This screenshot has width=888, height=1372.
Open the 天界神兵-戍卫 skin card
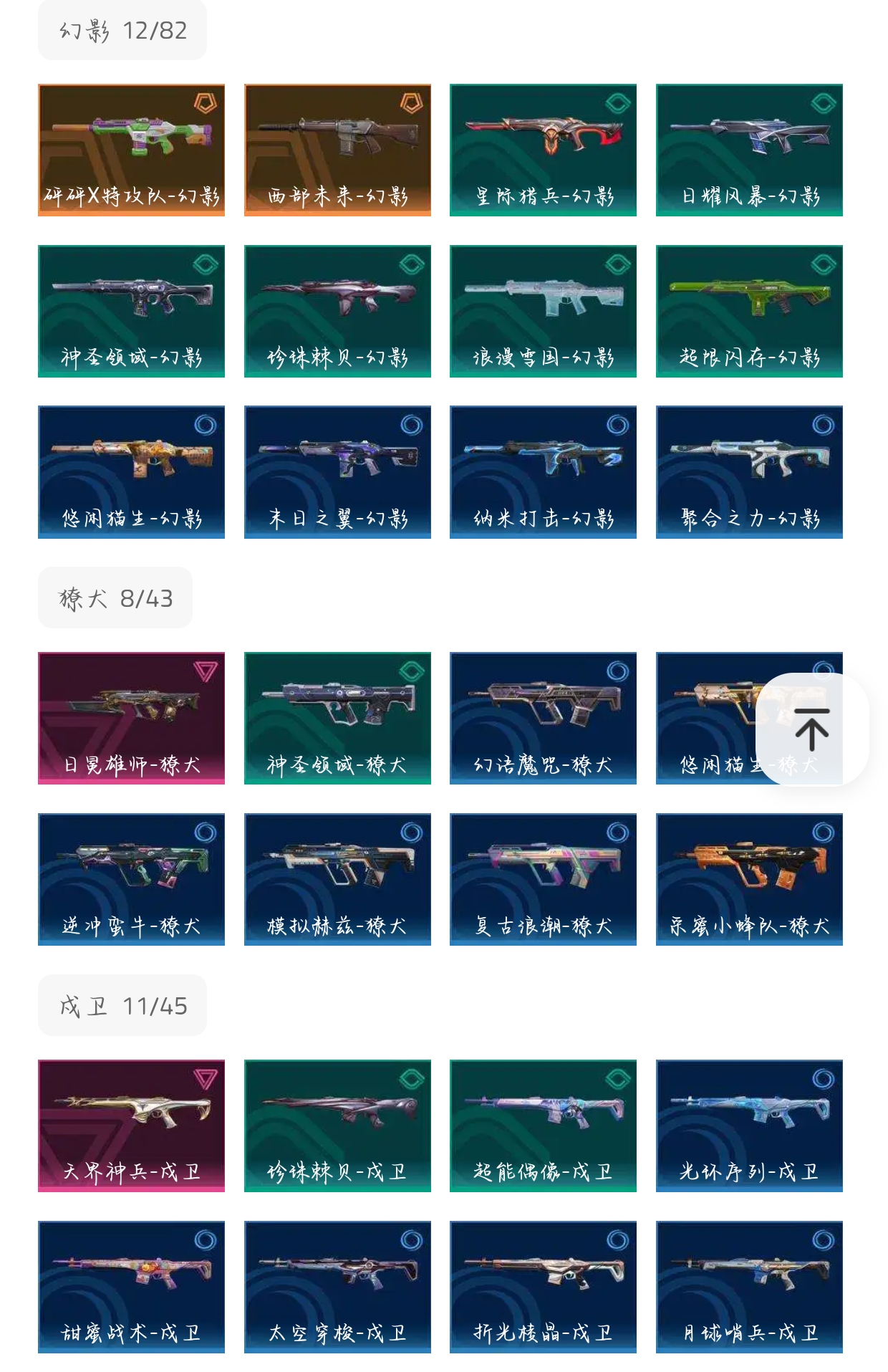tap(131, 1126)
